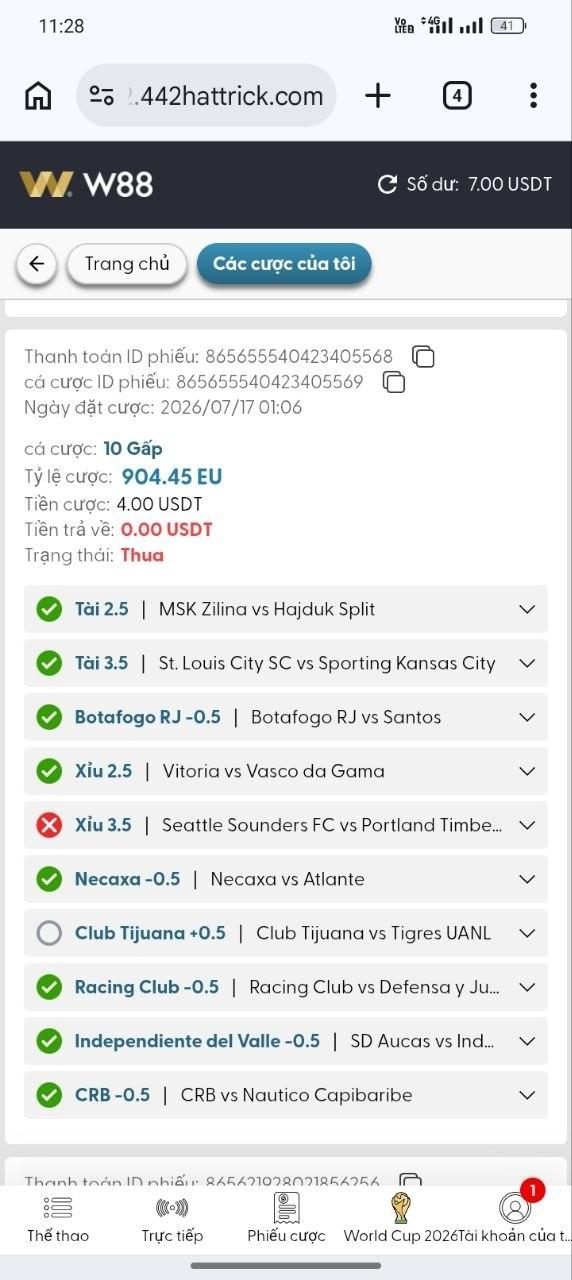Expand the Vitoria vs Vasco da Gama bet
Screen dimensions: 572x1280
[x=286, y=771]
